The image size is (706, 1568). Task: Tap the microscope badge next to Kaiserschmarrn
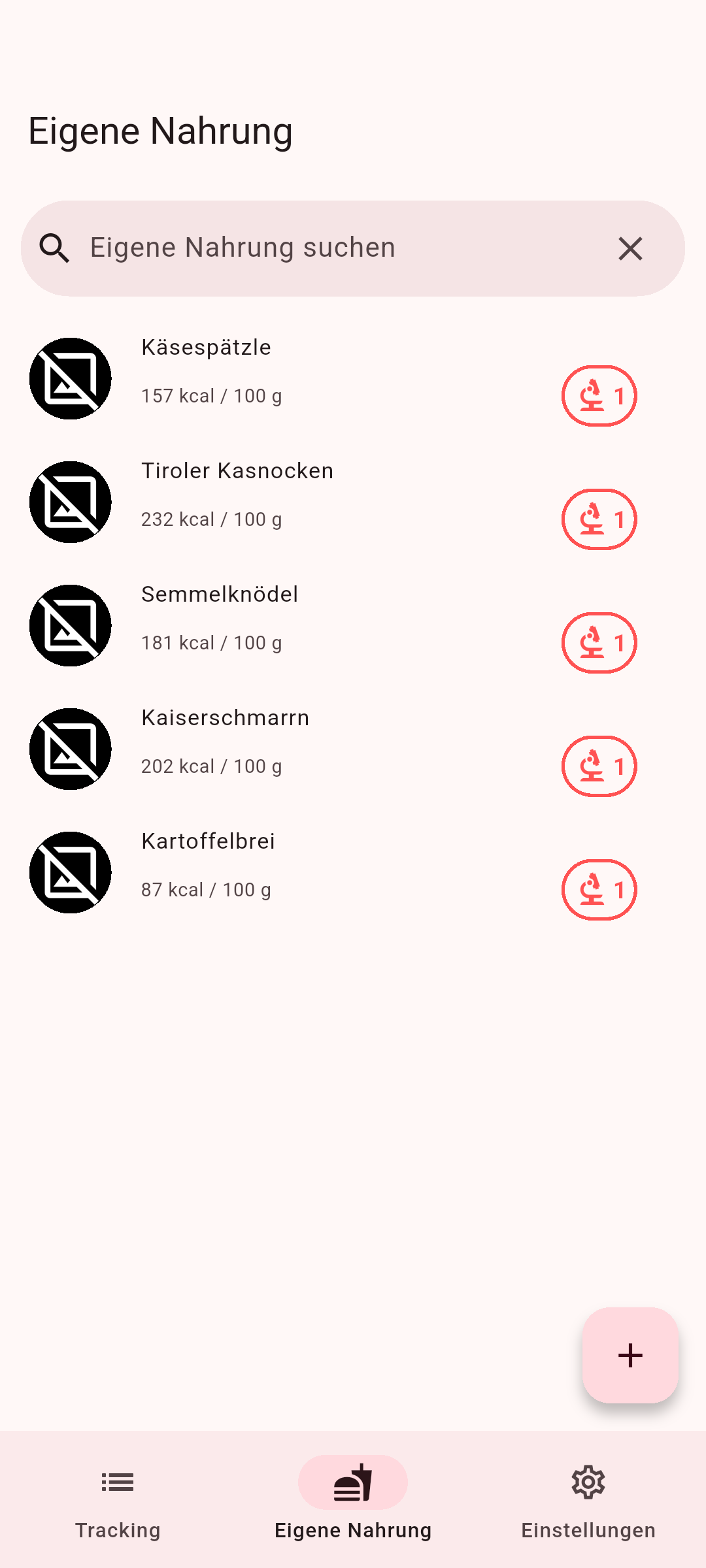[599, 766]
